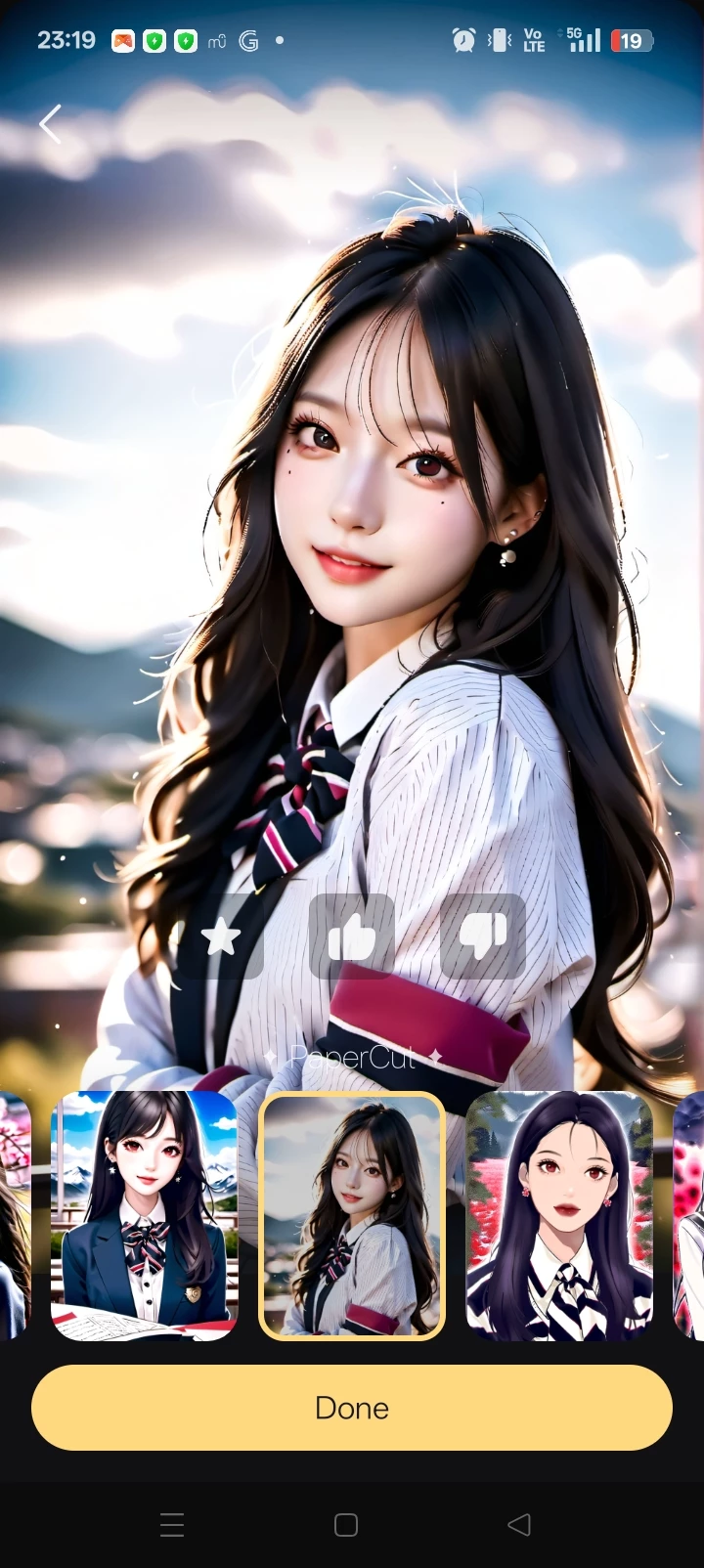Go to the home screen
Screen dimensions: 704x1568
point(346,1525)
